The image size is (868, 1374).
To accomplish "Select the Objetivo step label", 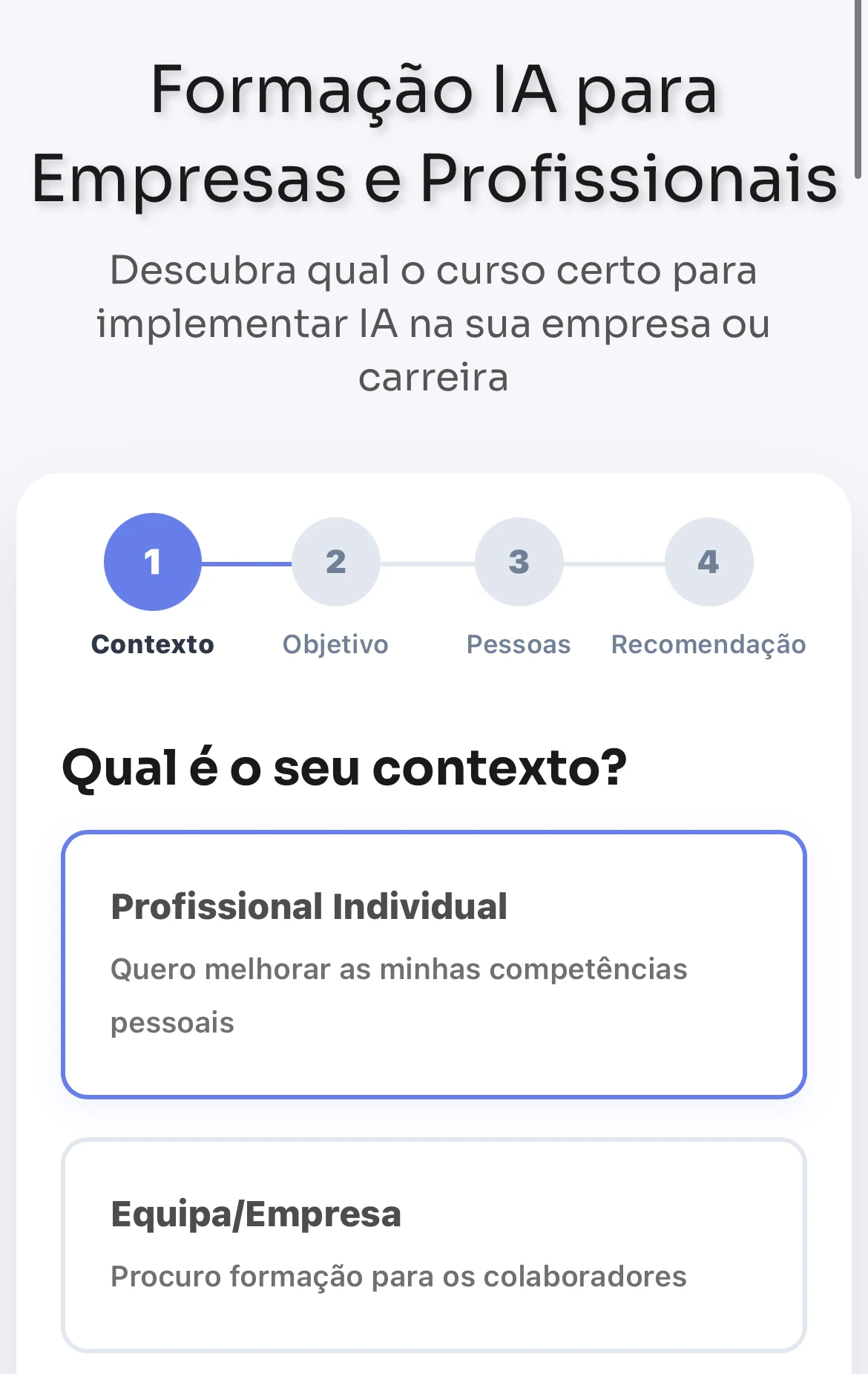I will pos(335,644).
